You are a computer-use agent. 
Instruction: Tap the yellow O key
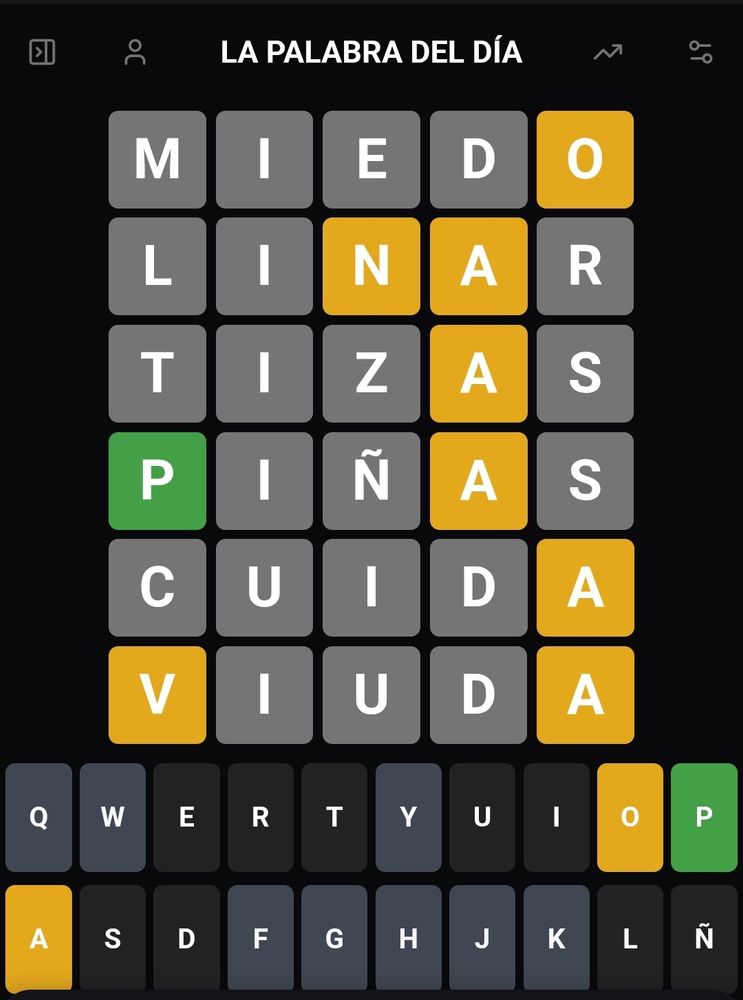630,817
